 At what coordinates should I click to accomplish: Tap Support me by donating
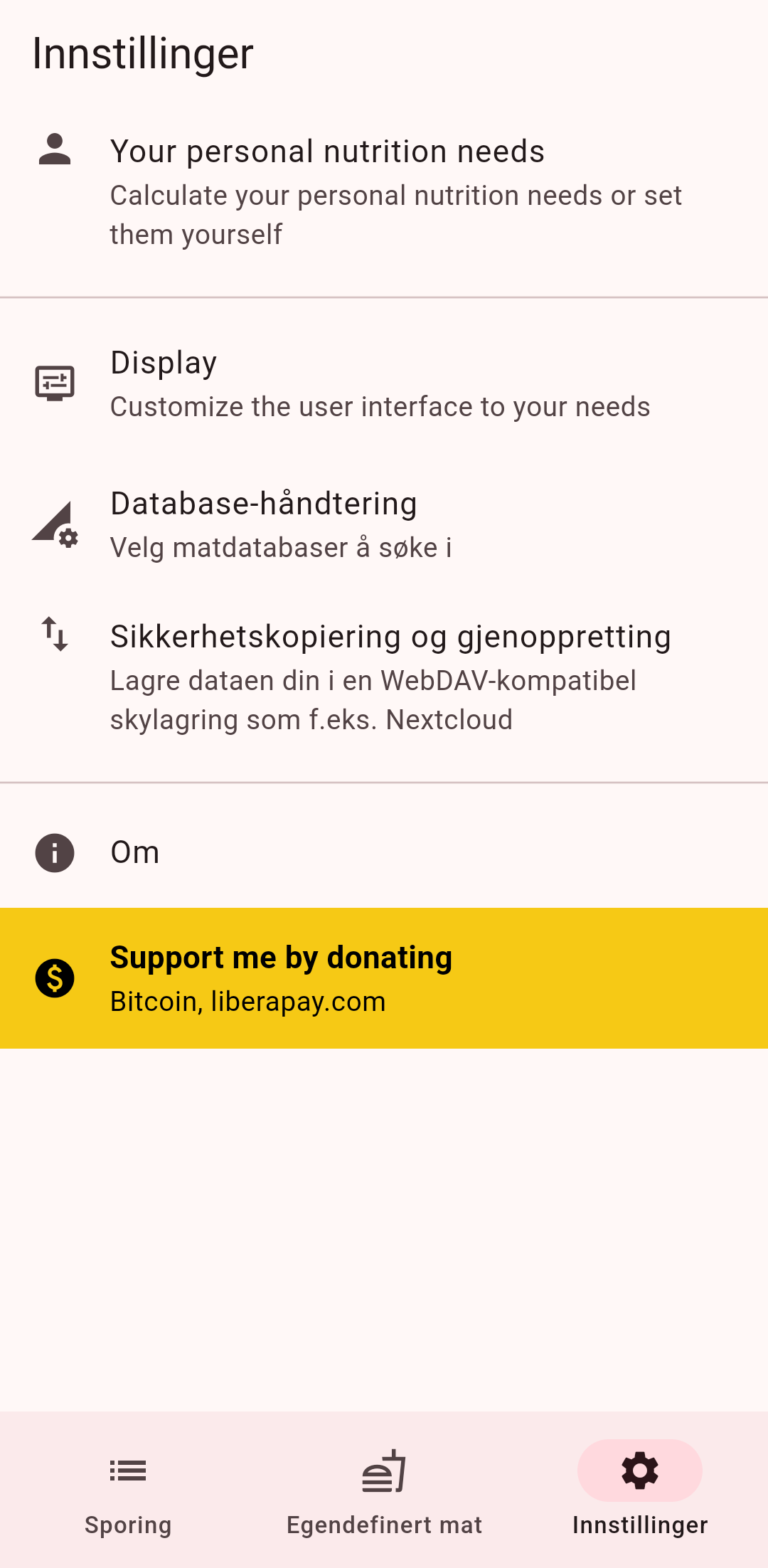click(384, 978)
